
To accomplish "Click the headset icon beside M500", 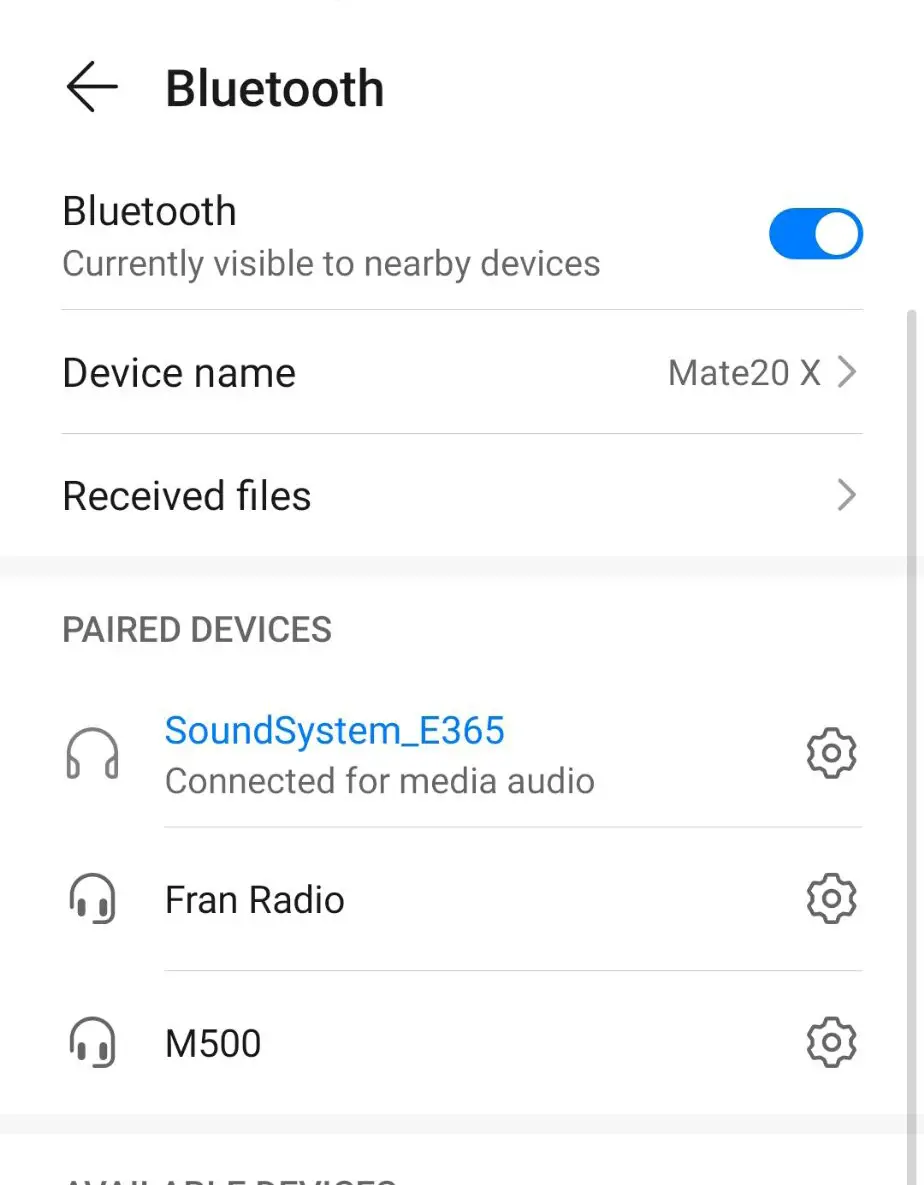I will tap(93, 1042).
